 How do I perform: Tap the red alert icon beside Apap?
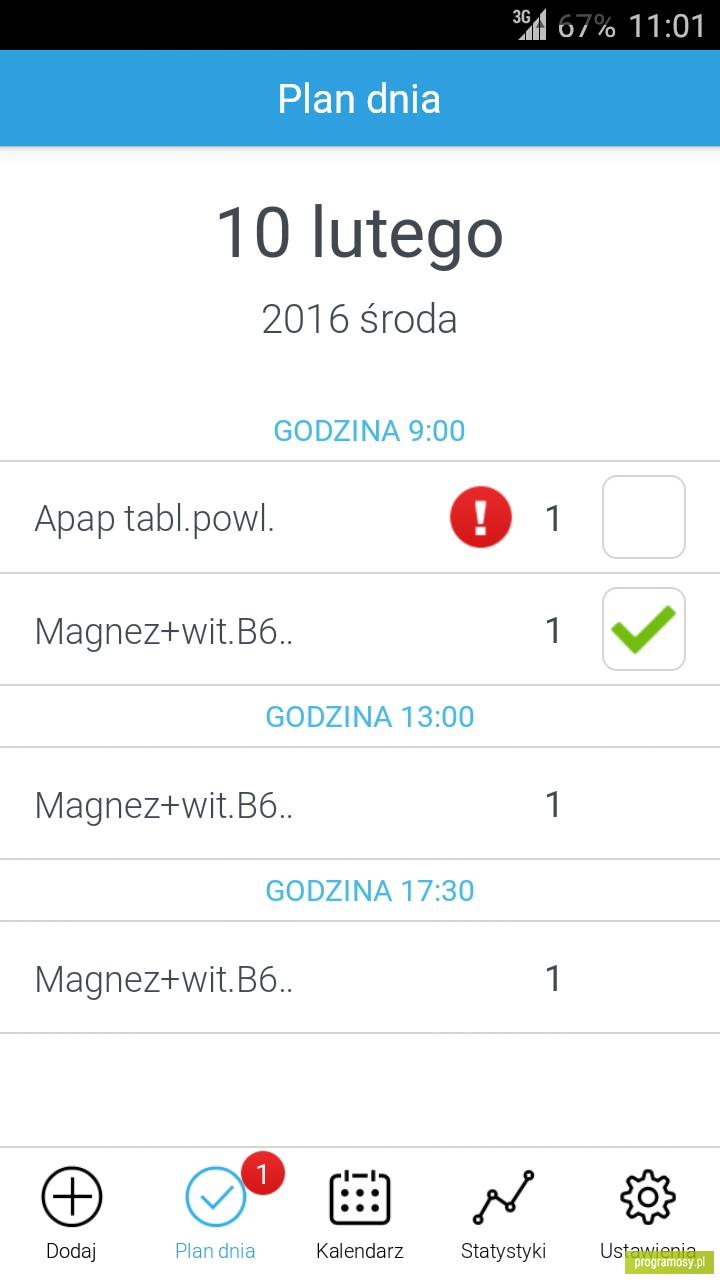click(481, 517)
